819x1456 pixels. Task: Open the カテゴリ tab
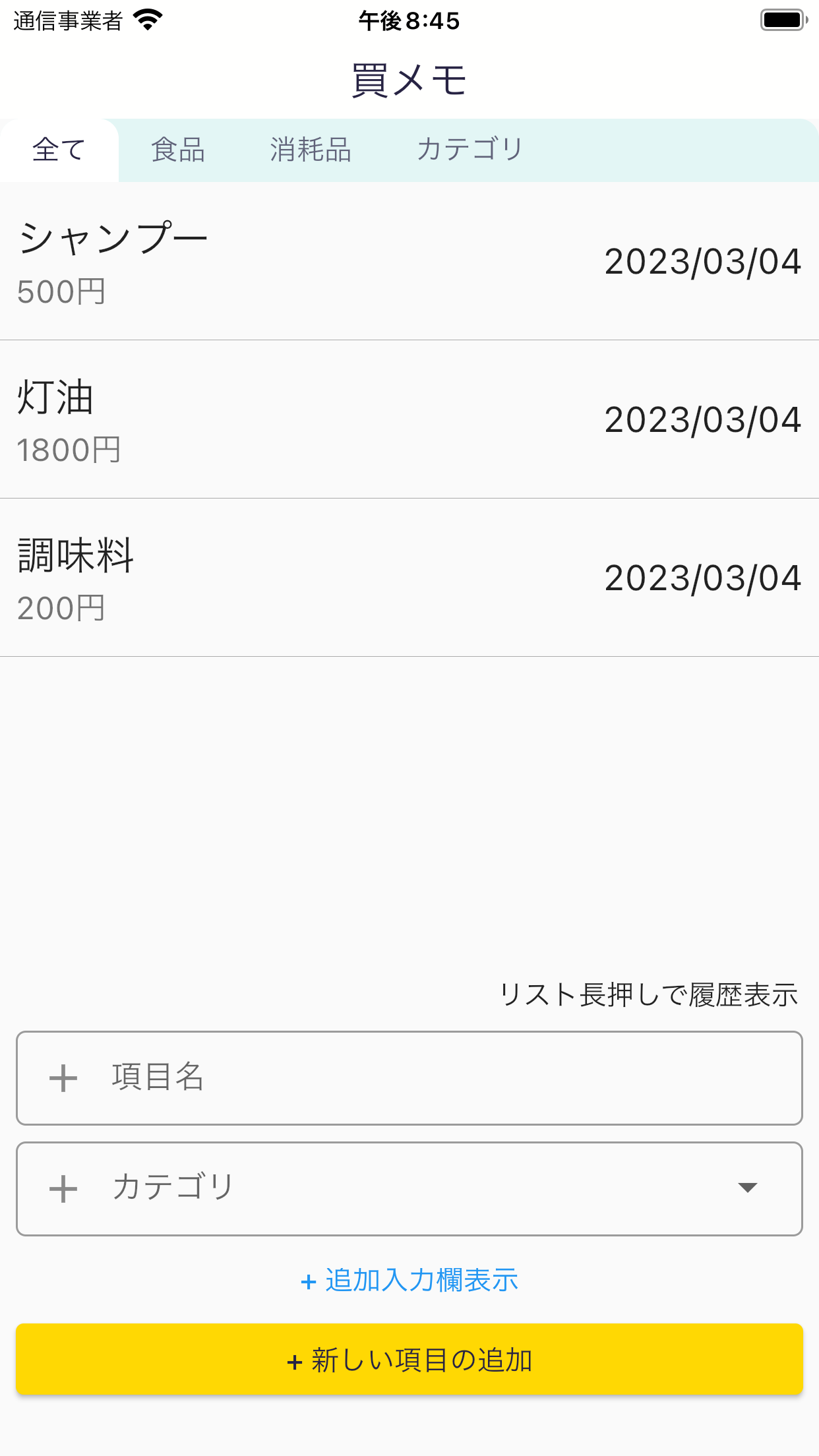(x=470, y=149)
